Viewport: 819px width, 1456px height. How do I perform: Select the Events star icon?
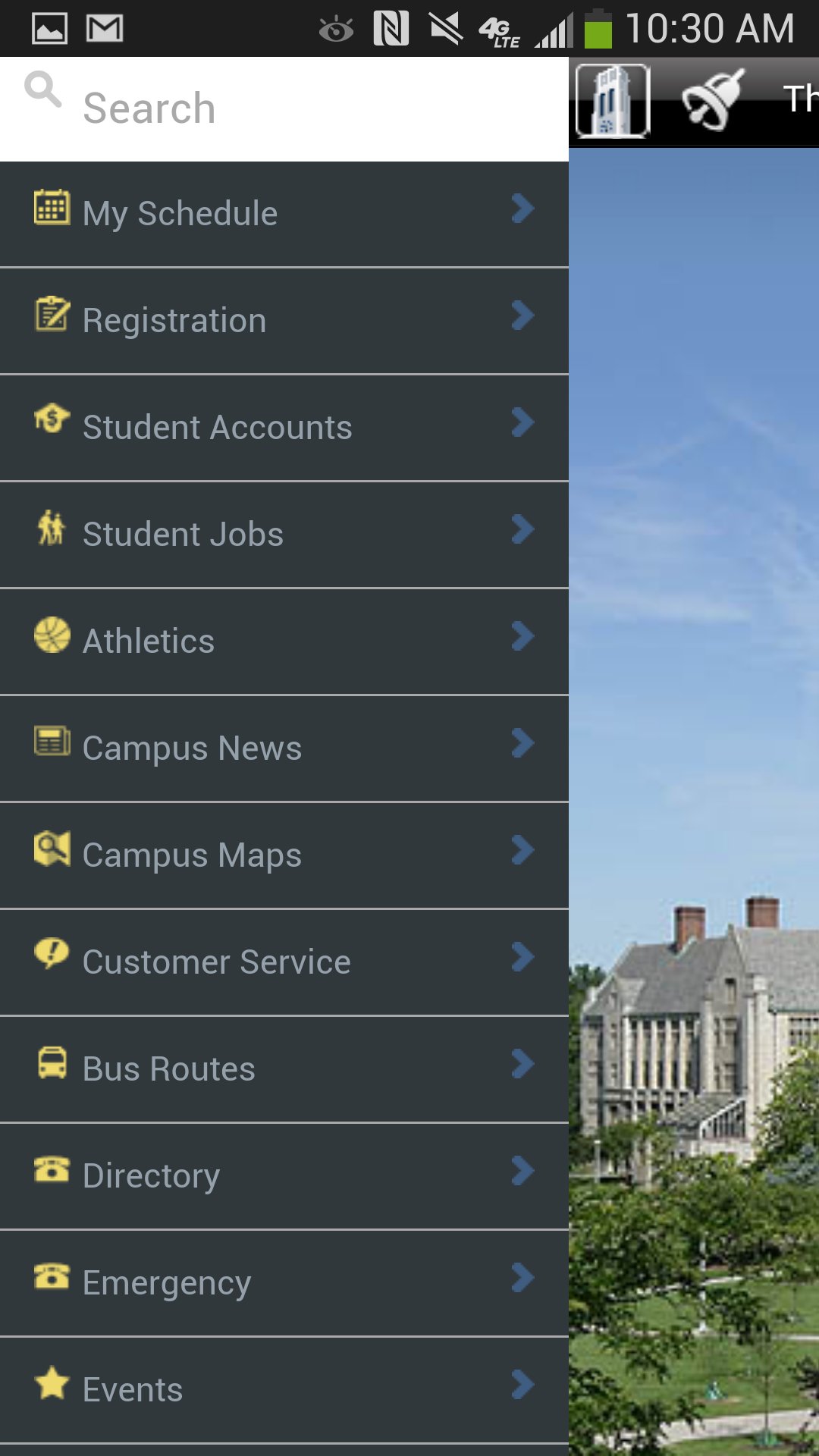coord(50,1389)
